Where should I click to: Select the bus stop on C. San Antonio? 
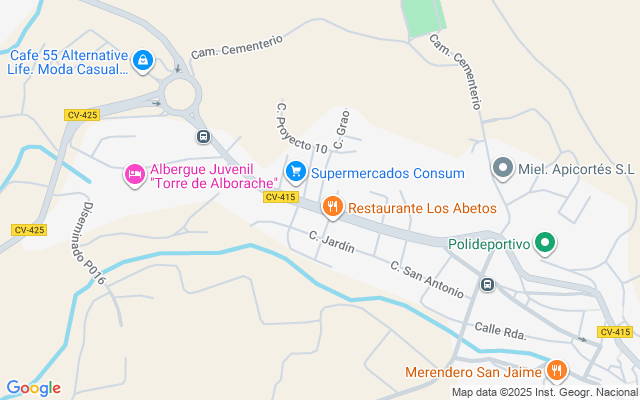pos(487,284)
